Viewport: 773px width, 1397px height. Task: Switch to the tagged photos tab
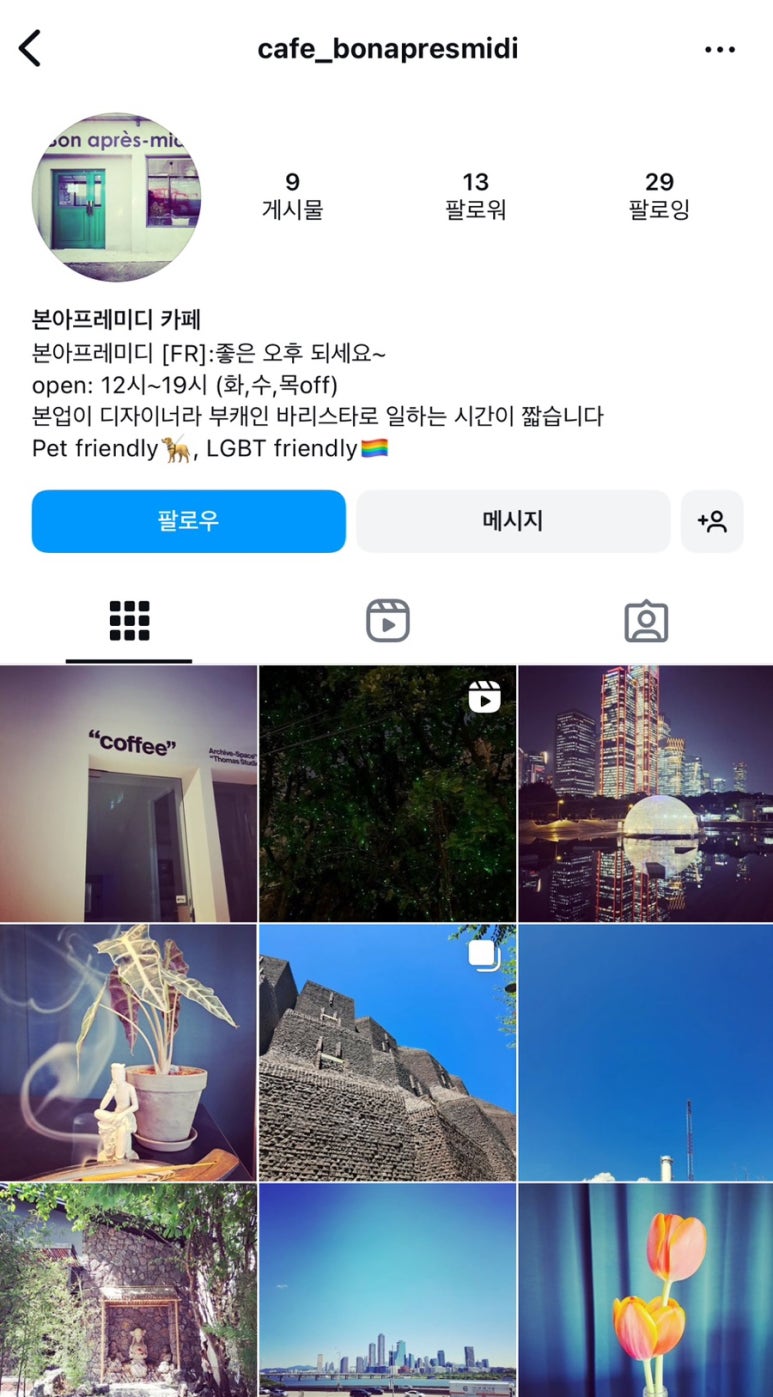point(646,621)
